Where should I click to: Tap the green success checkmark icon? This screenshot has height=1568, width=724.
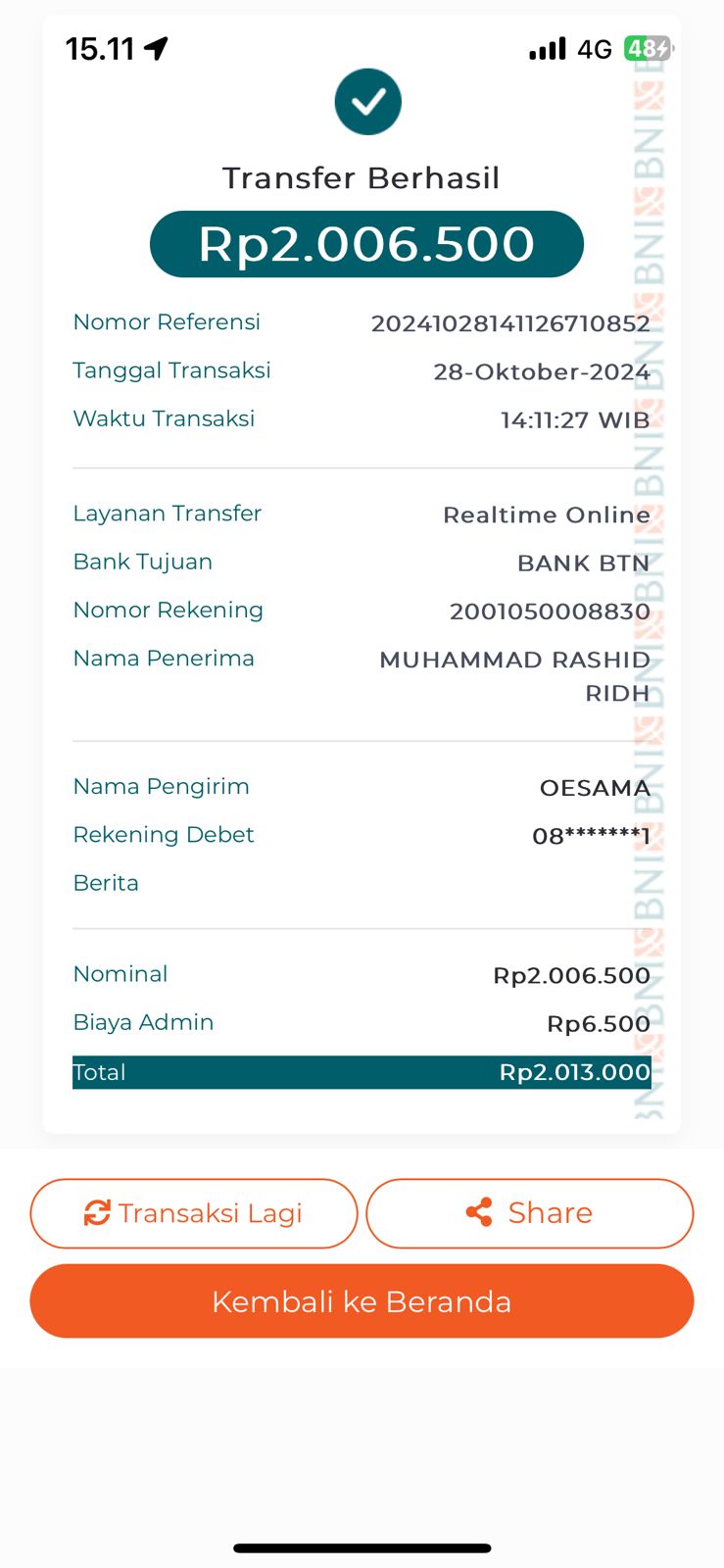[x=368, y=101]
